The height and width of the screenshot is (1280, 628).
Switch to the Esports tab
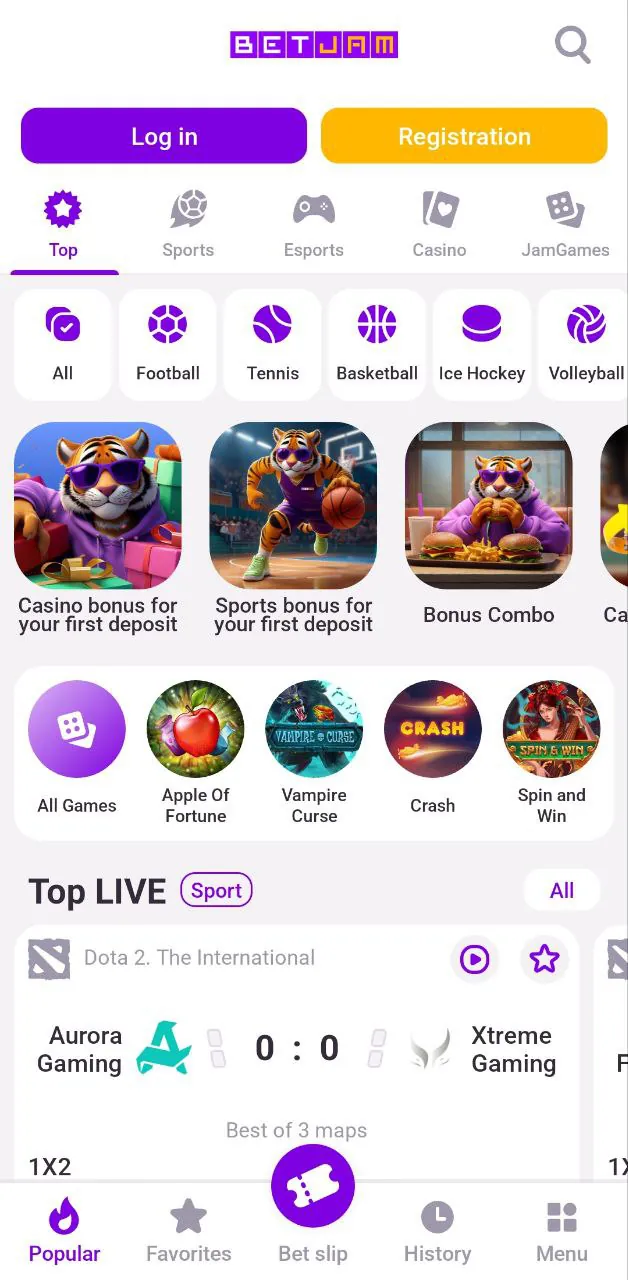[x=314, y=226]
